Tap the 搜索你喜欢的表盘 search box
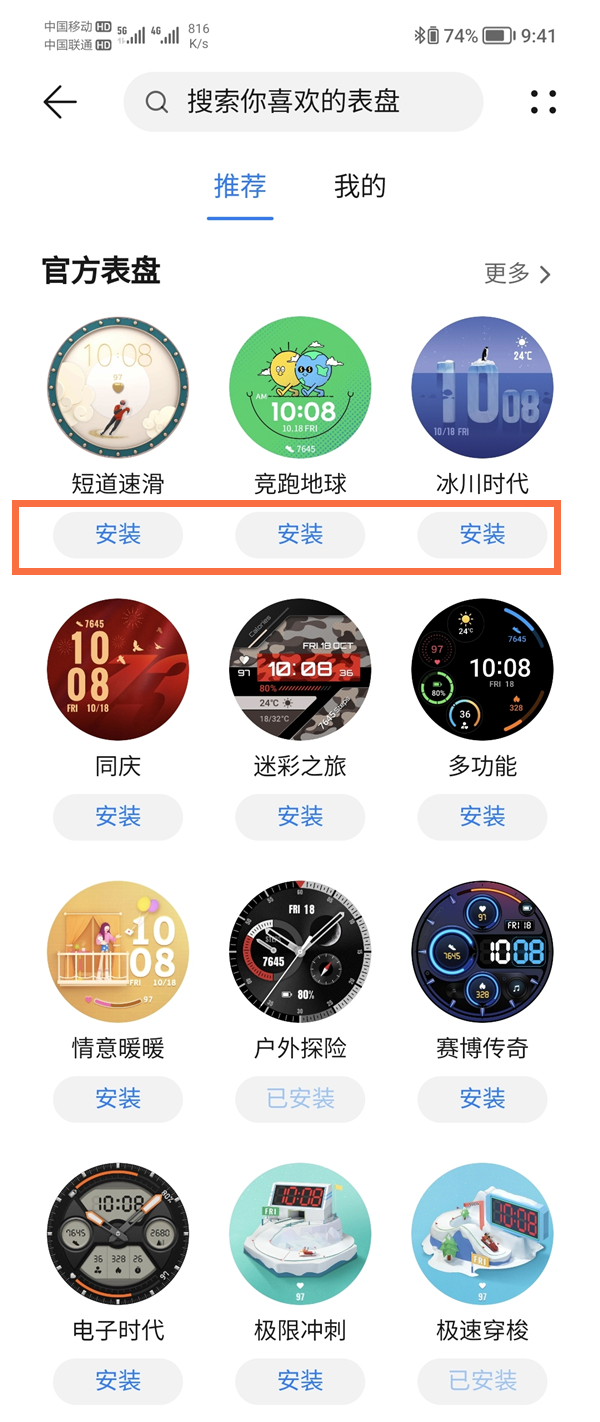 (303, 102)
